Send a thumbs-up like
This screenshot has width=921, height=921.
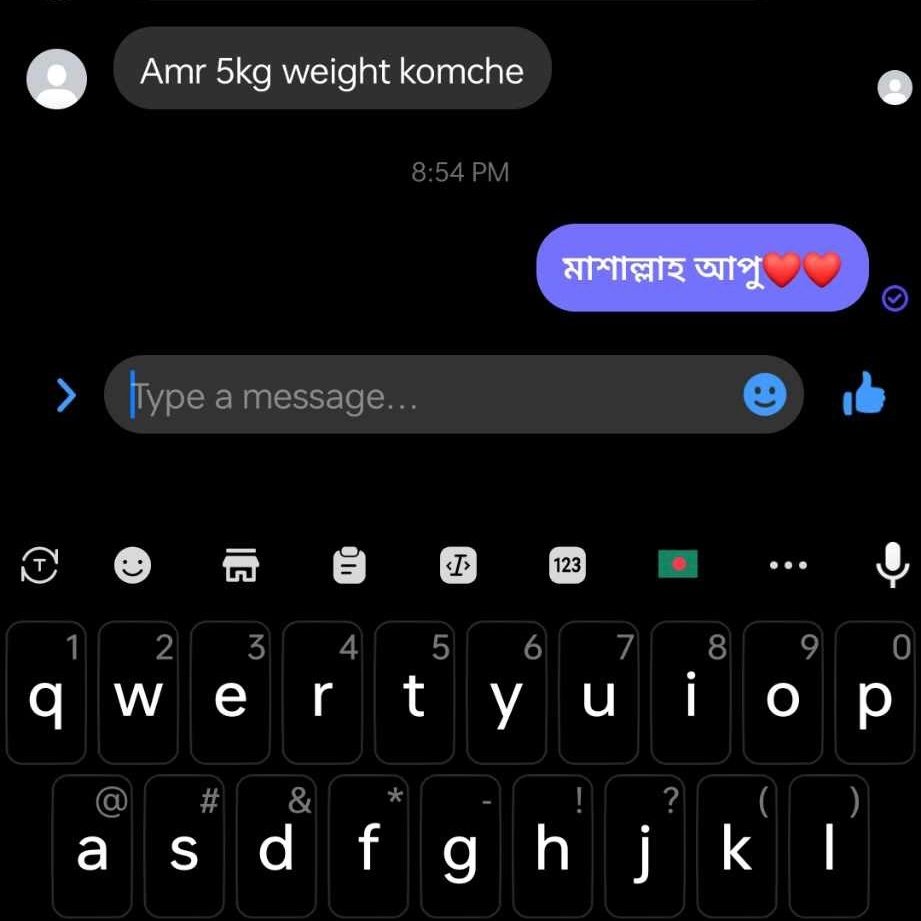tap(864, 396)
